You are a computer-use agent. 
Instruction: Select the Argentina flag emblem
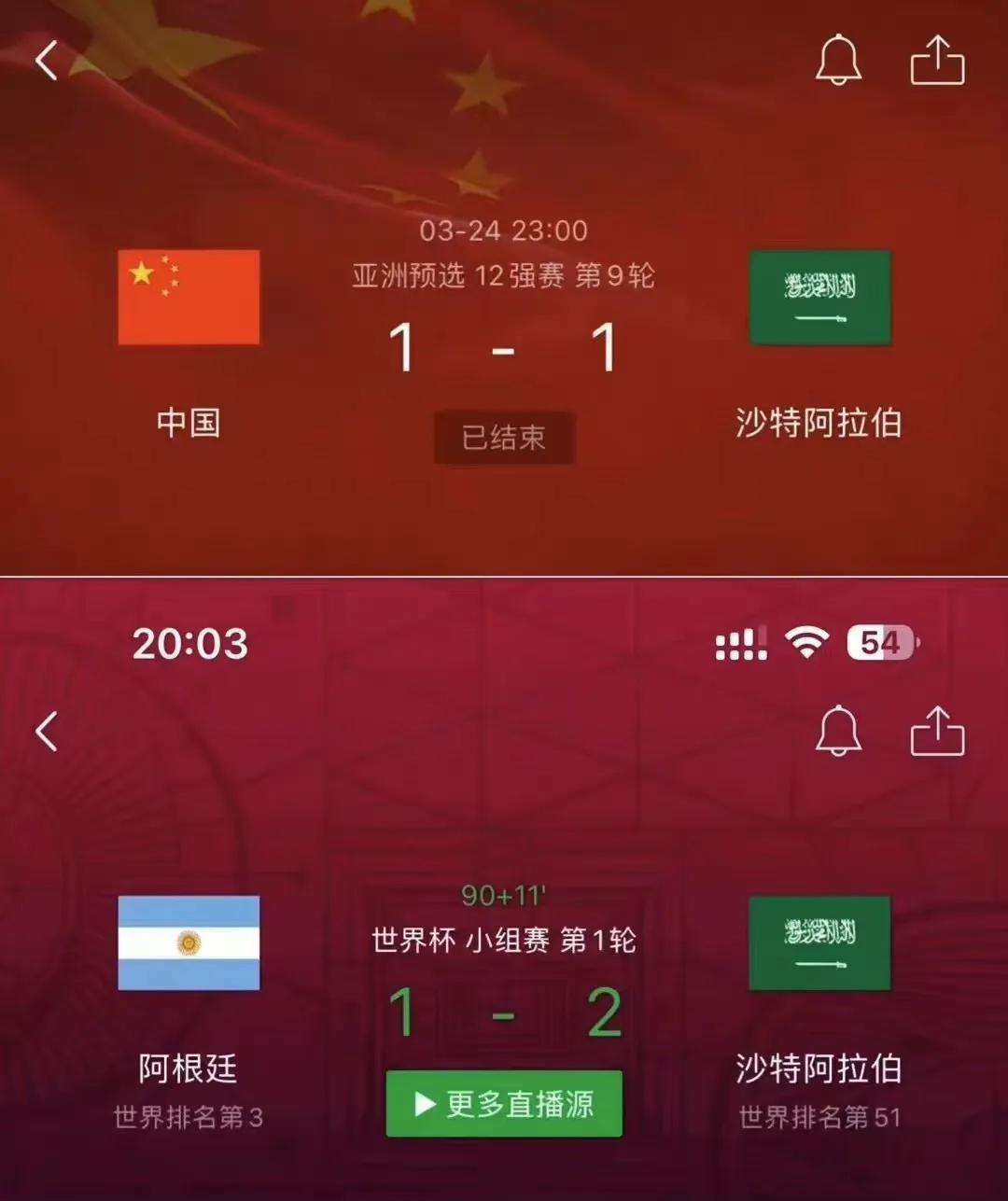(188, 944)
